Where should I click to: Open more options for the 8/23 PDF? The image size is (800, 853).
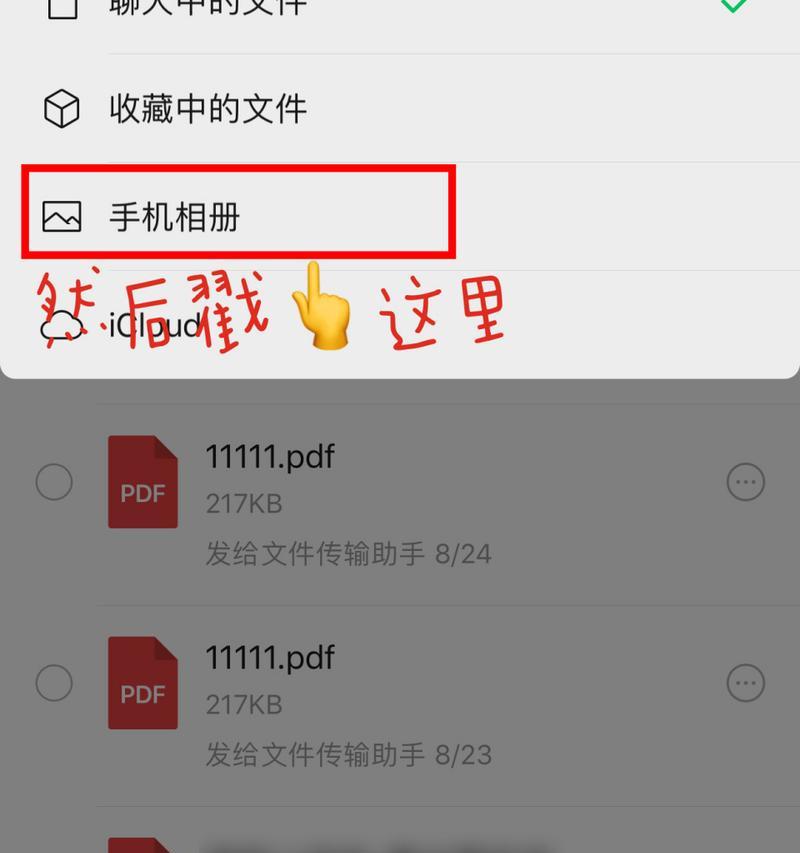point(745,684)
